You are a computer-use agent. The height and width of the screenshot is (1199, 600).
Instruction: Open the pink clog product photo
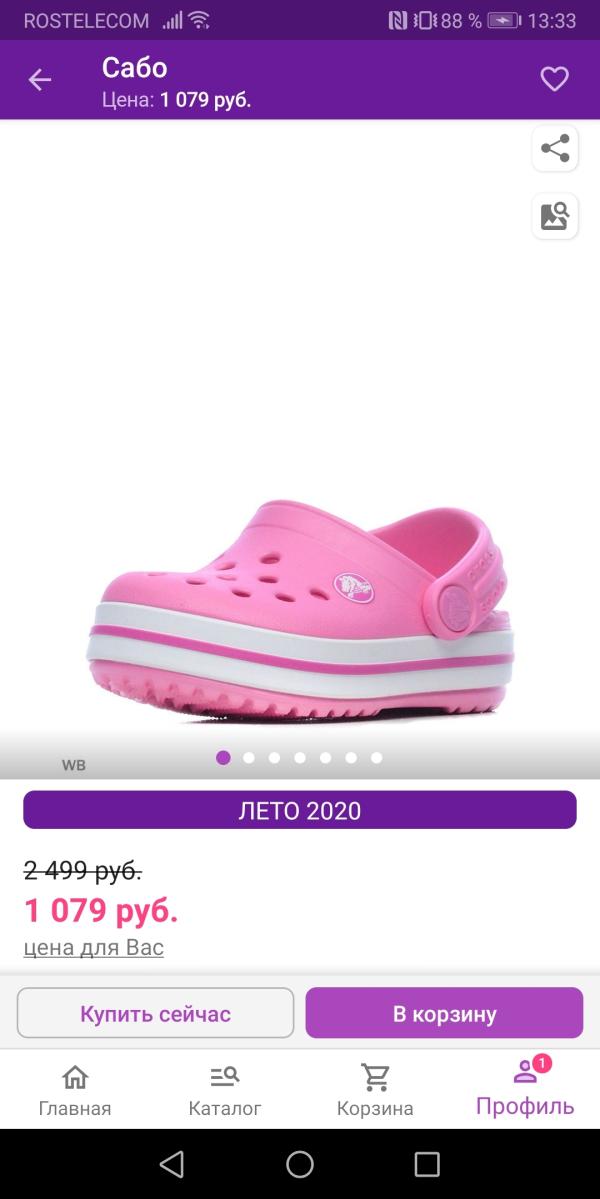(x=300, y=610)
